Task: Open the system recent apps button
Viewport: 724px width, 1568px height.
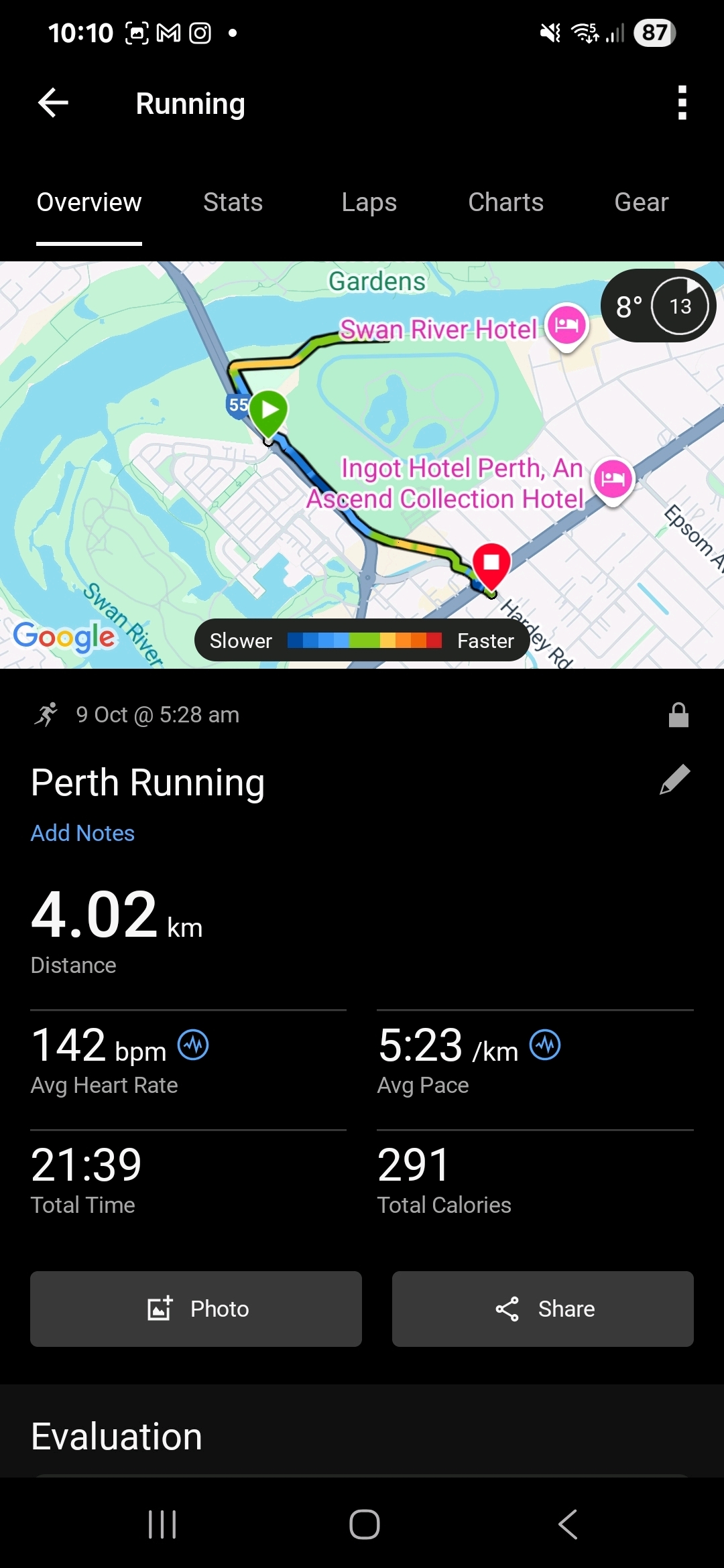Action: (x=162, y=1524)
